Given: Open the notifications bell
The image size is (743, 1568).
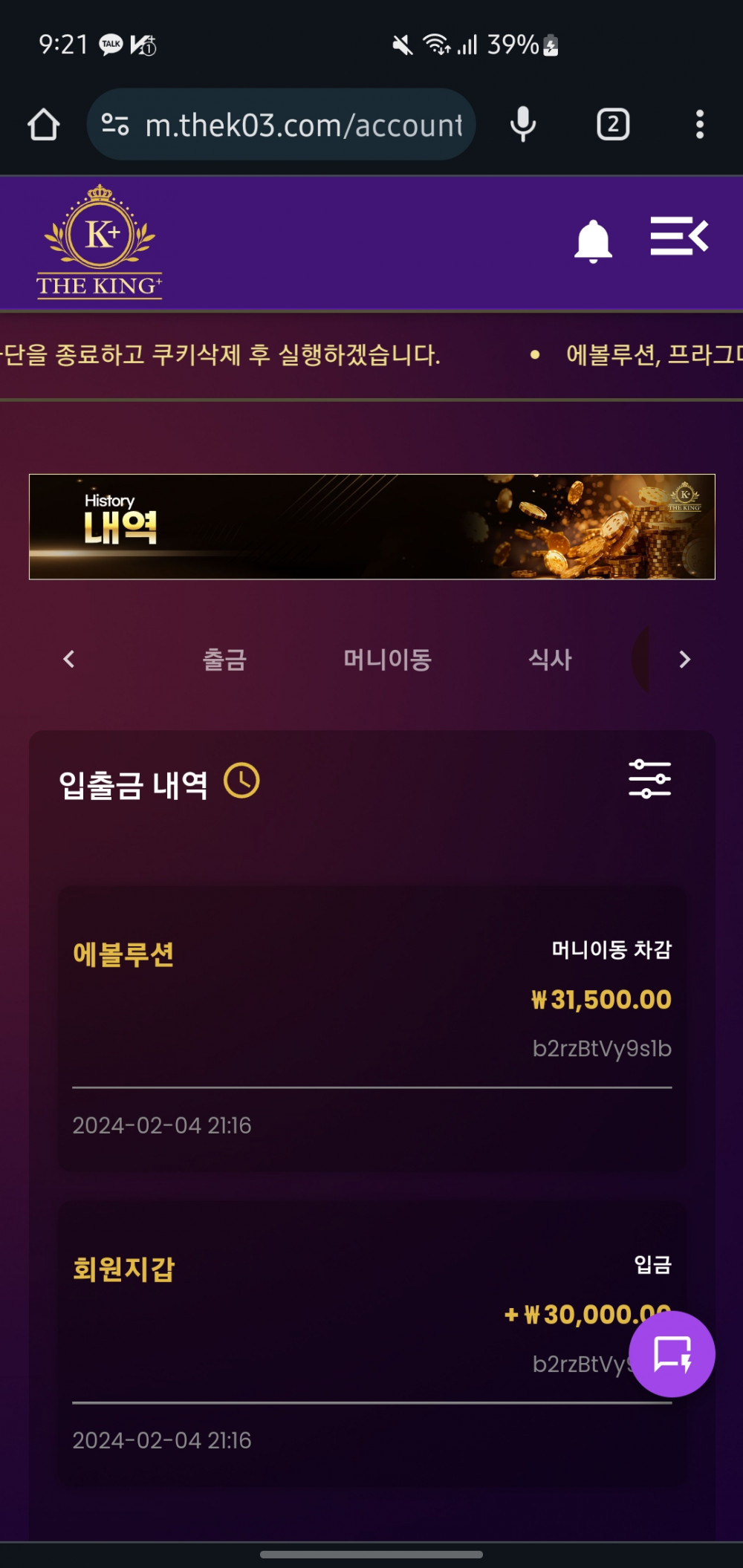Looking at the screenshot, I should click(593, 241).
